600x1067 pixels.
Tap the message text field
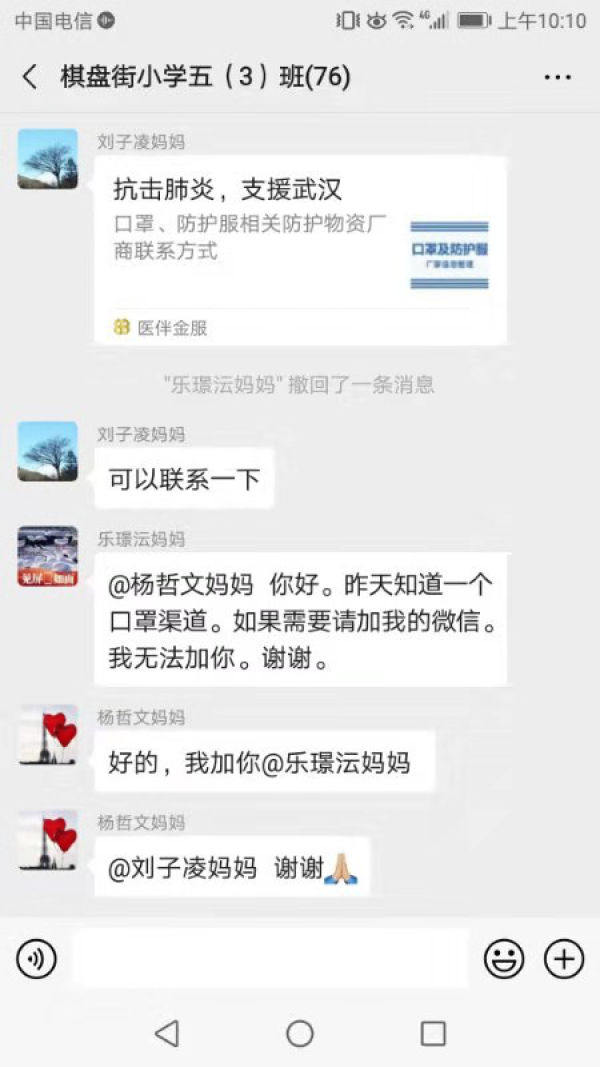[x=270, y=960]
